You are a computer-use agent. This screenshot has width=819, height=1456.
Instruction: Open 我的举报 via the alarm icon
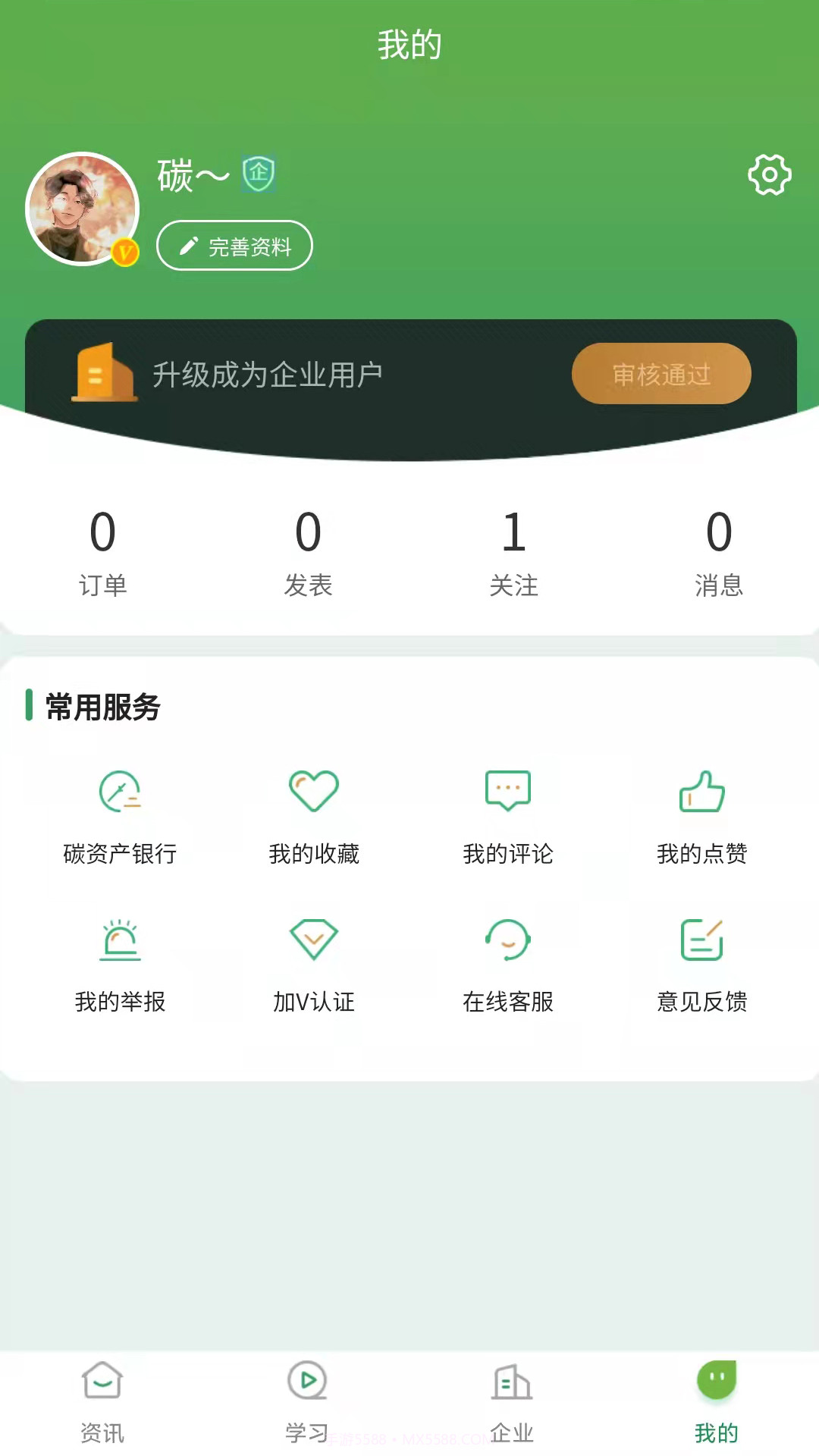119,940
